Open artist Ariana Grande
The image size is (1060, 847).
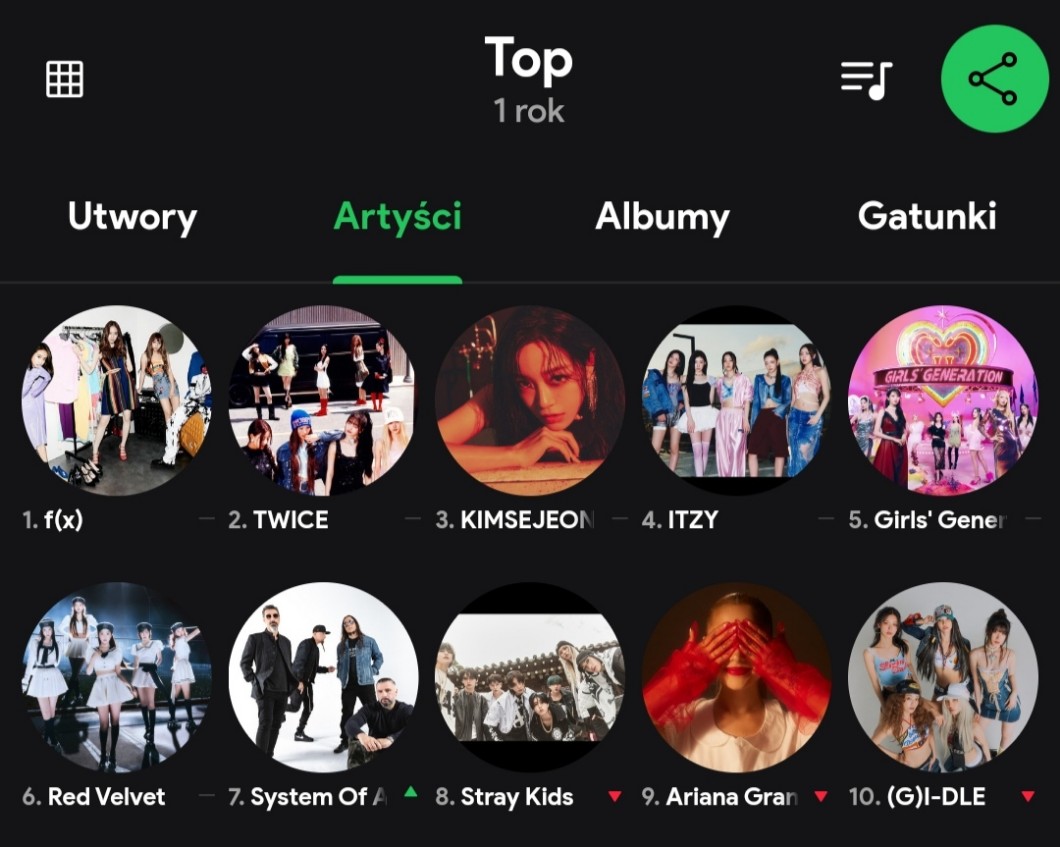(736, 677)
